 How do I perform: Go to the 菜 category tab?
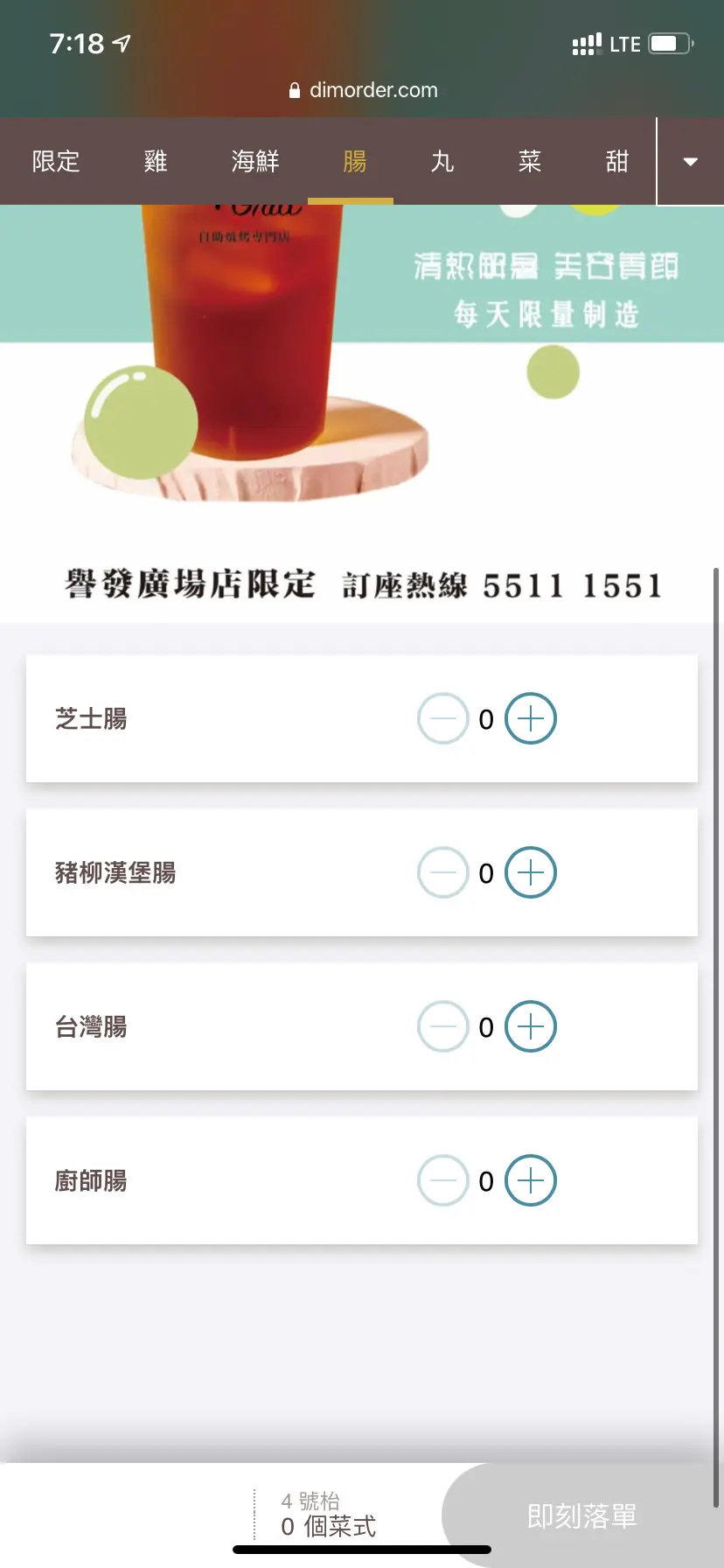tap(530, 162)
